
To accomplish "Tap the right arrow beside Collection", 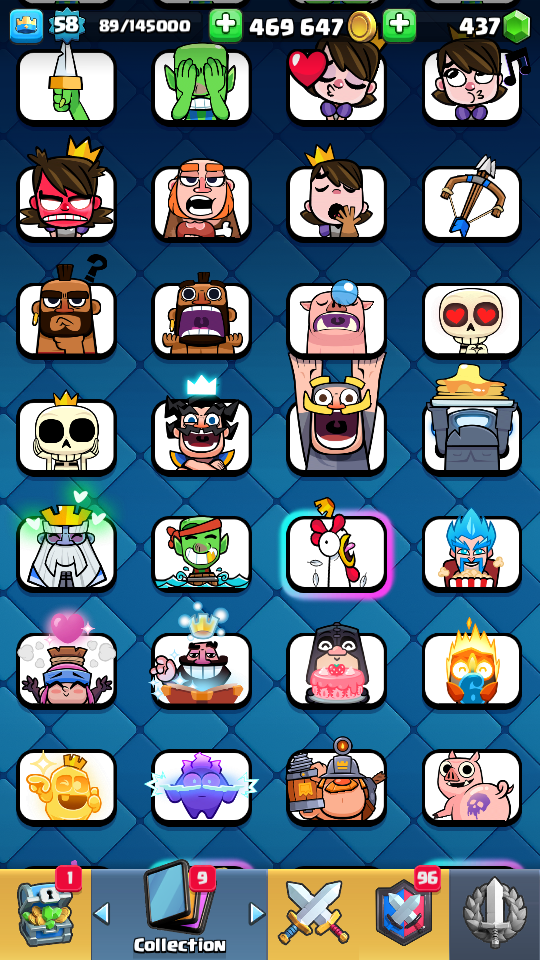I will 257,914.
